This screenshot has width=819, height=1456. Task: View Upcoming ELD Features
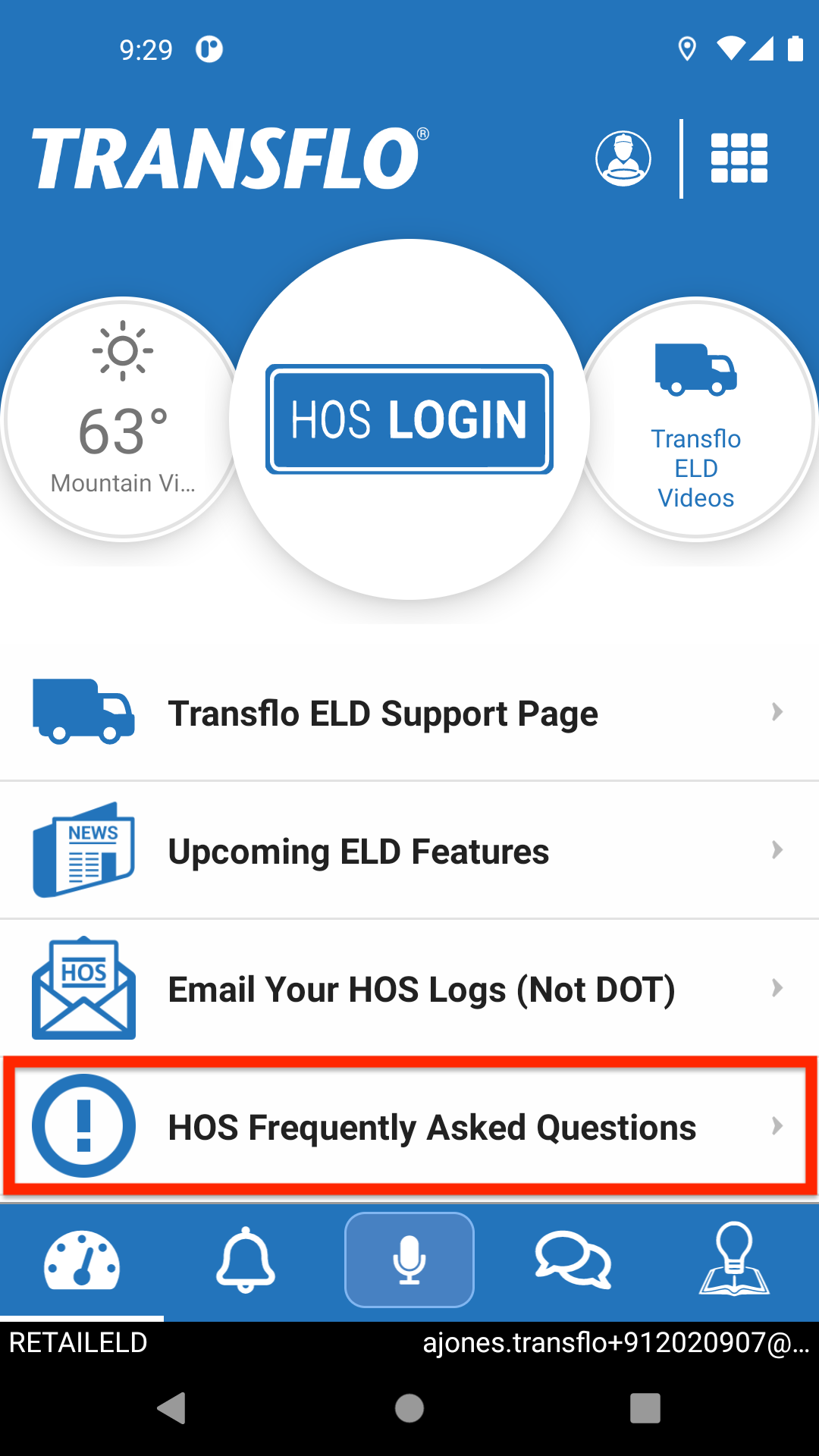point(409,850)
